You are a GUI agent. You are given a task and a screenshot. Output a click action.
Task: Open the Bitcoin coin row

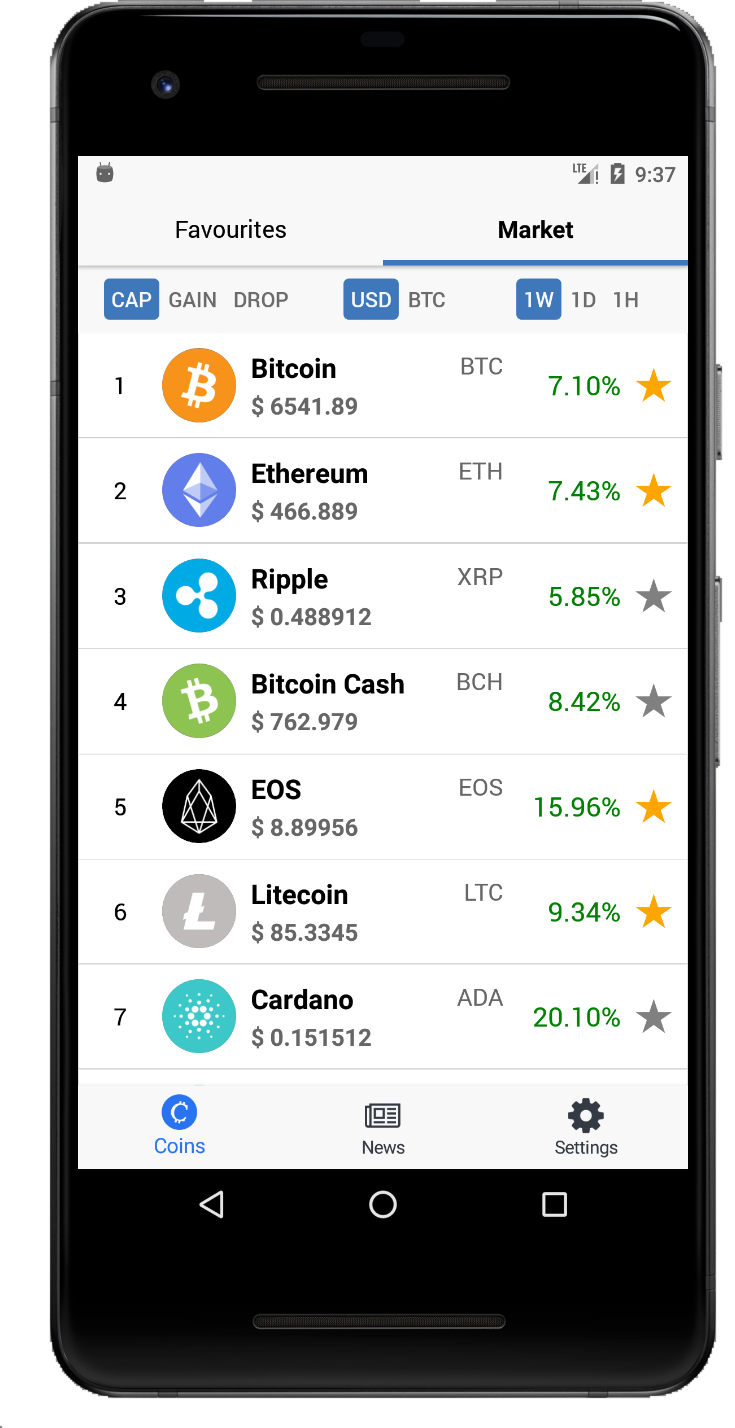point(350,386)
